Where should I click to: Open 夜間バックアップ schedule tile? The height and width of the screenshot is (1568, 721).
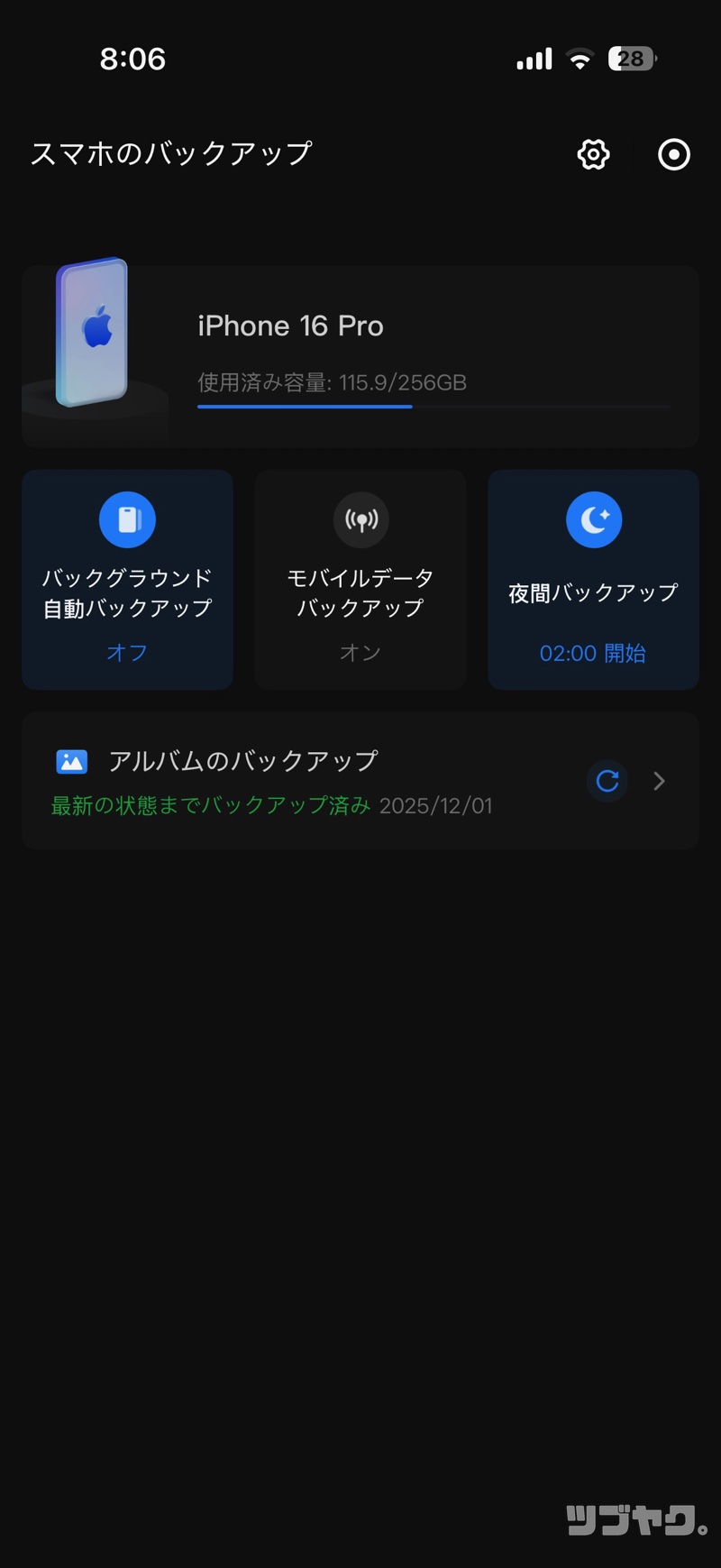click(x=593, y=579)
